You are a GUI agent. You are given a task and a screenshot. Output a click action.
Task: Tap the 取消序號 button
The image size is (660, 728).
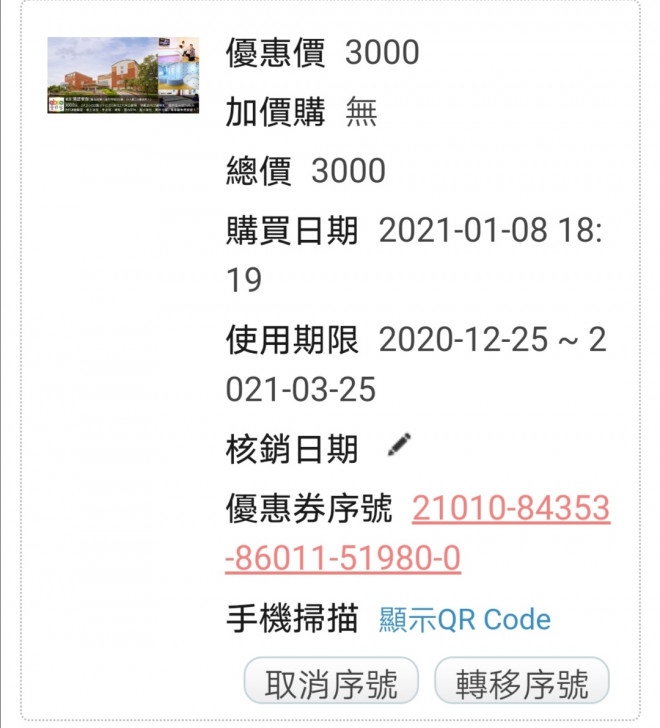[331, 684]
